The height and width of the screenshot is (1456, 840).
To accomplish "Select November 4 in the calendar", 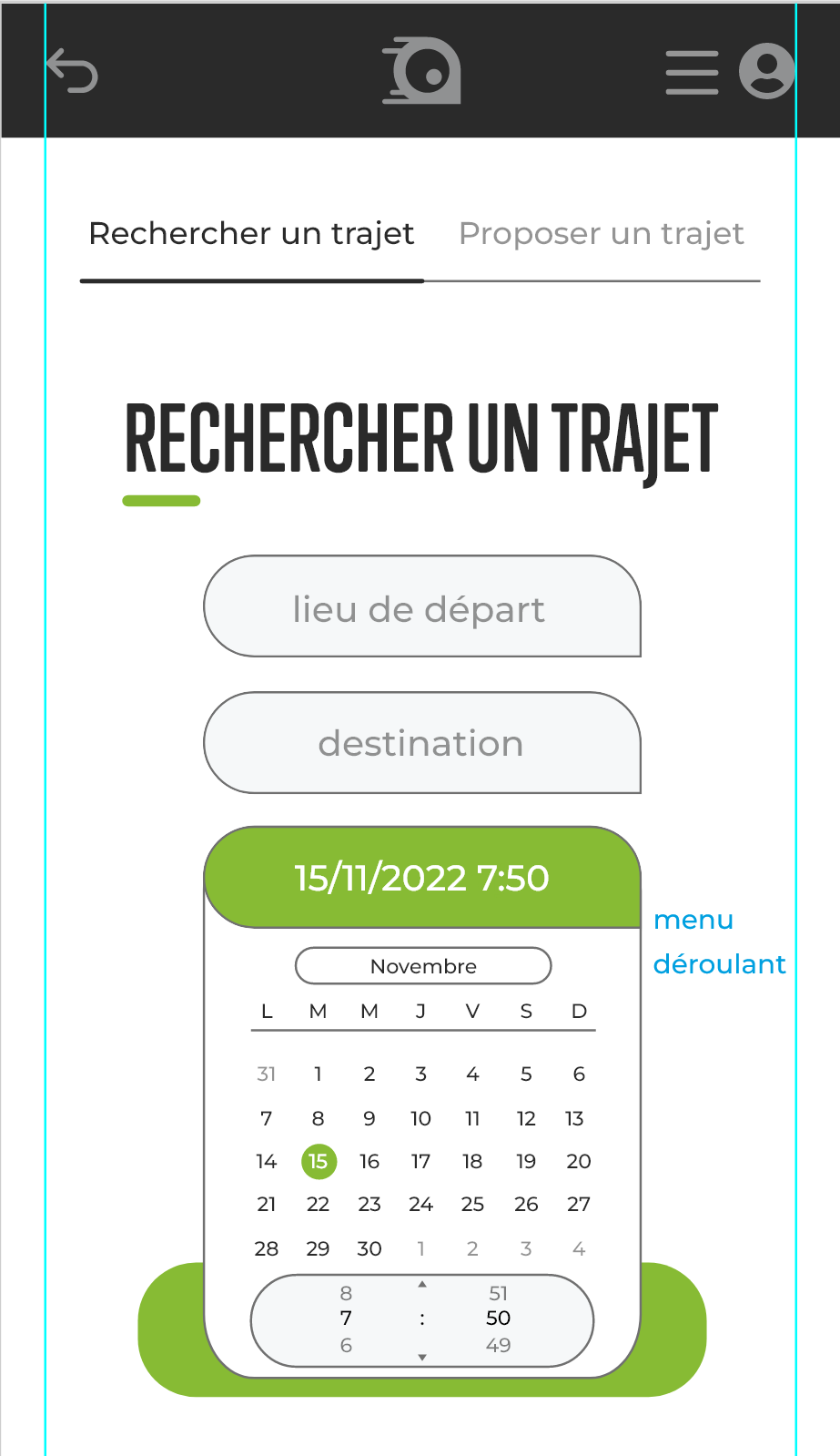I will point(472,1074).
